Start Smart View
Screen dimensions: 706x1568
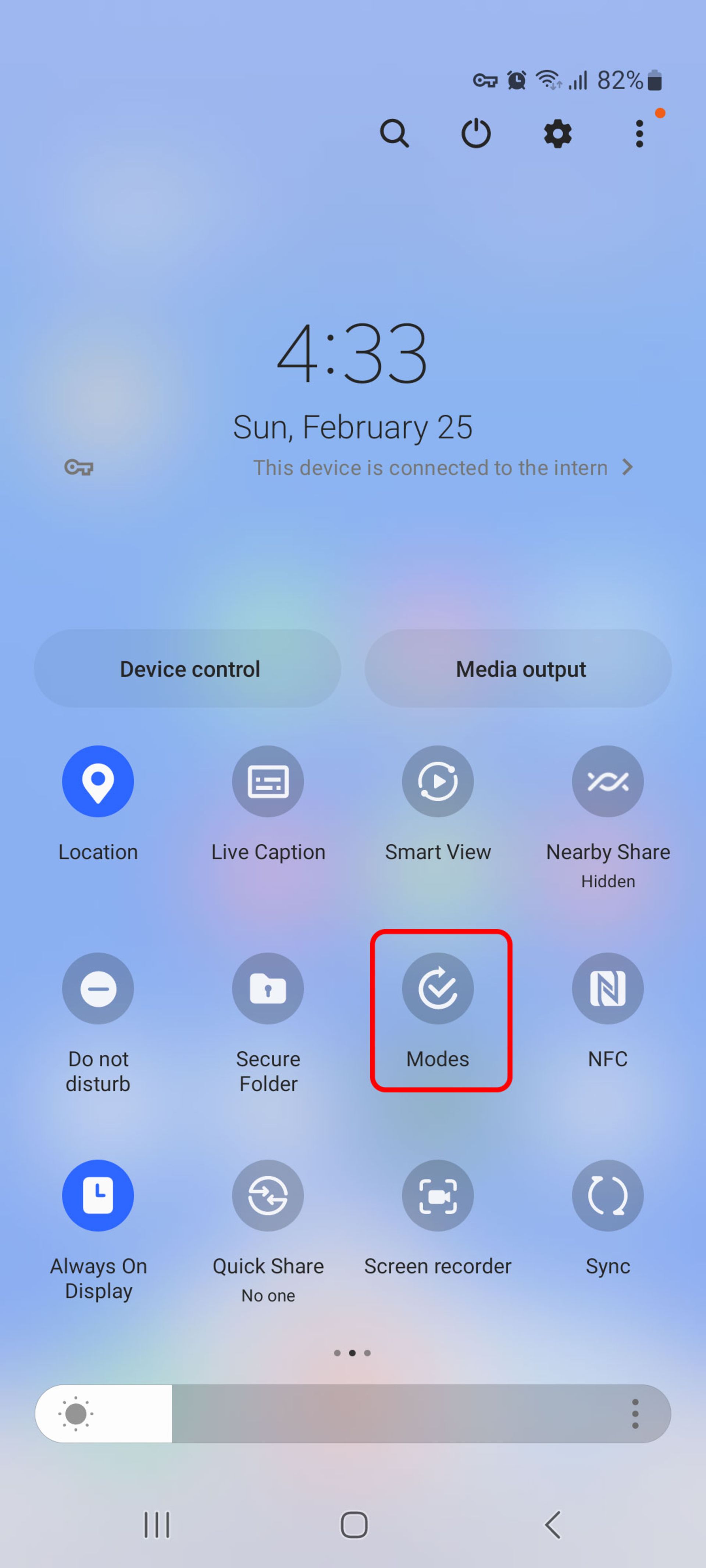(x=438, y=781)
